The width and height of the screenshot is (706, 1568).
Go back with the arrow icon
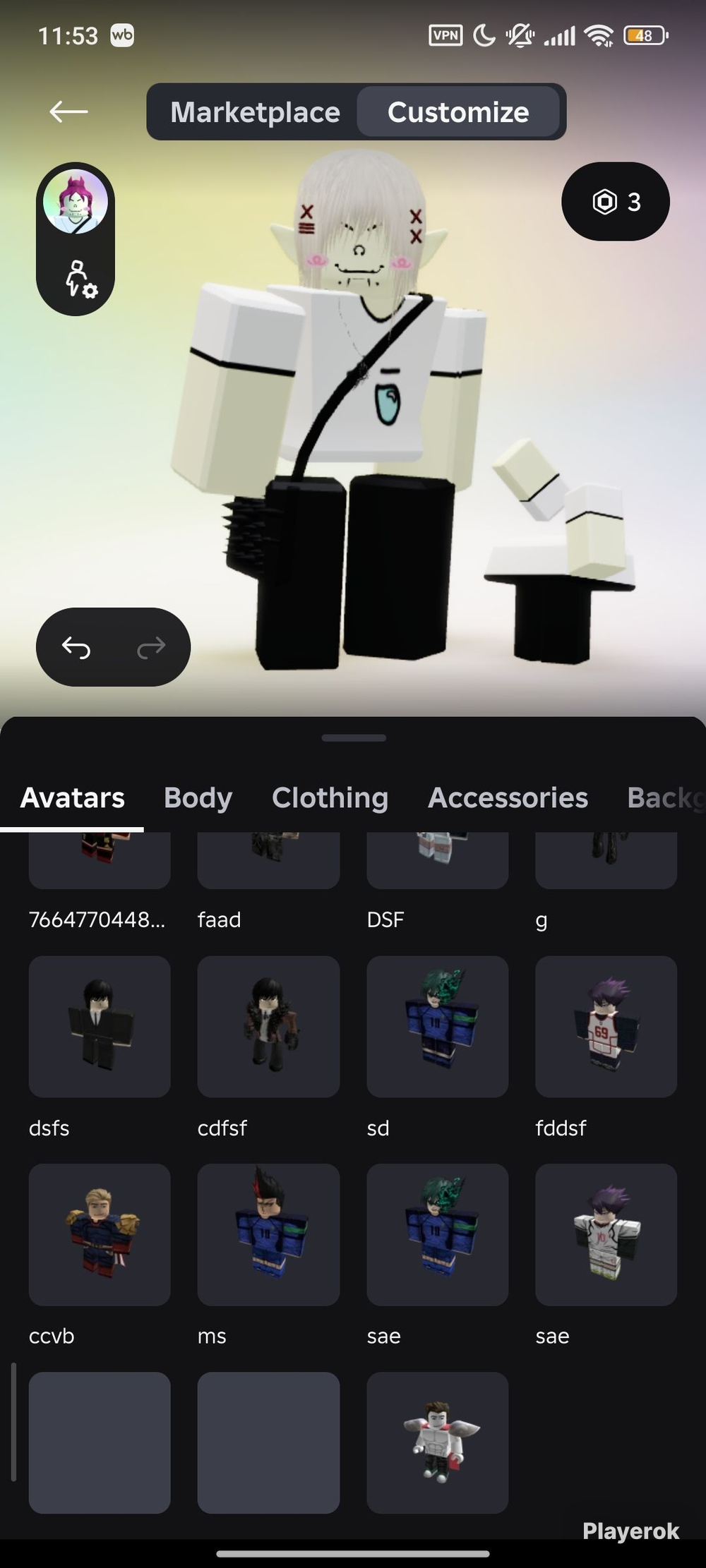68,111
